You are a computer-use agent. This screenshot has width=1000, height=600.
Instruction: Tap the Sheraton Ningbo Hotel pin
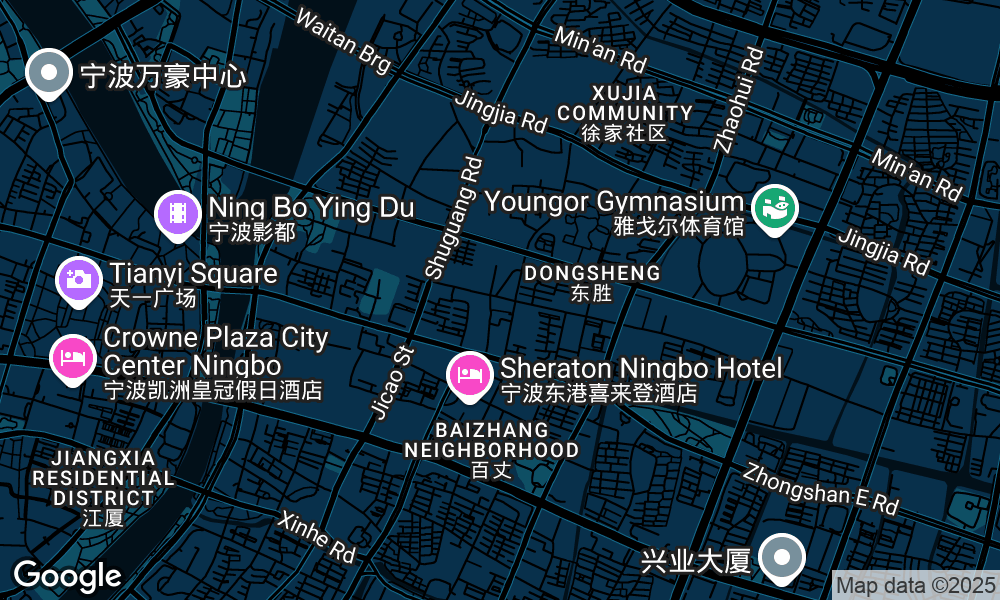(x=469, y=374)
